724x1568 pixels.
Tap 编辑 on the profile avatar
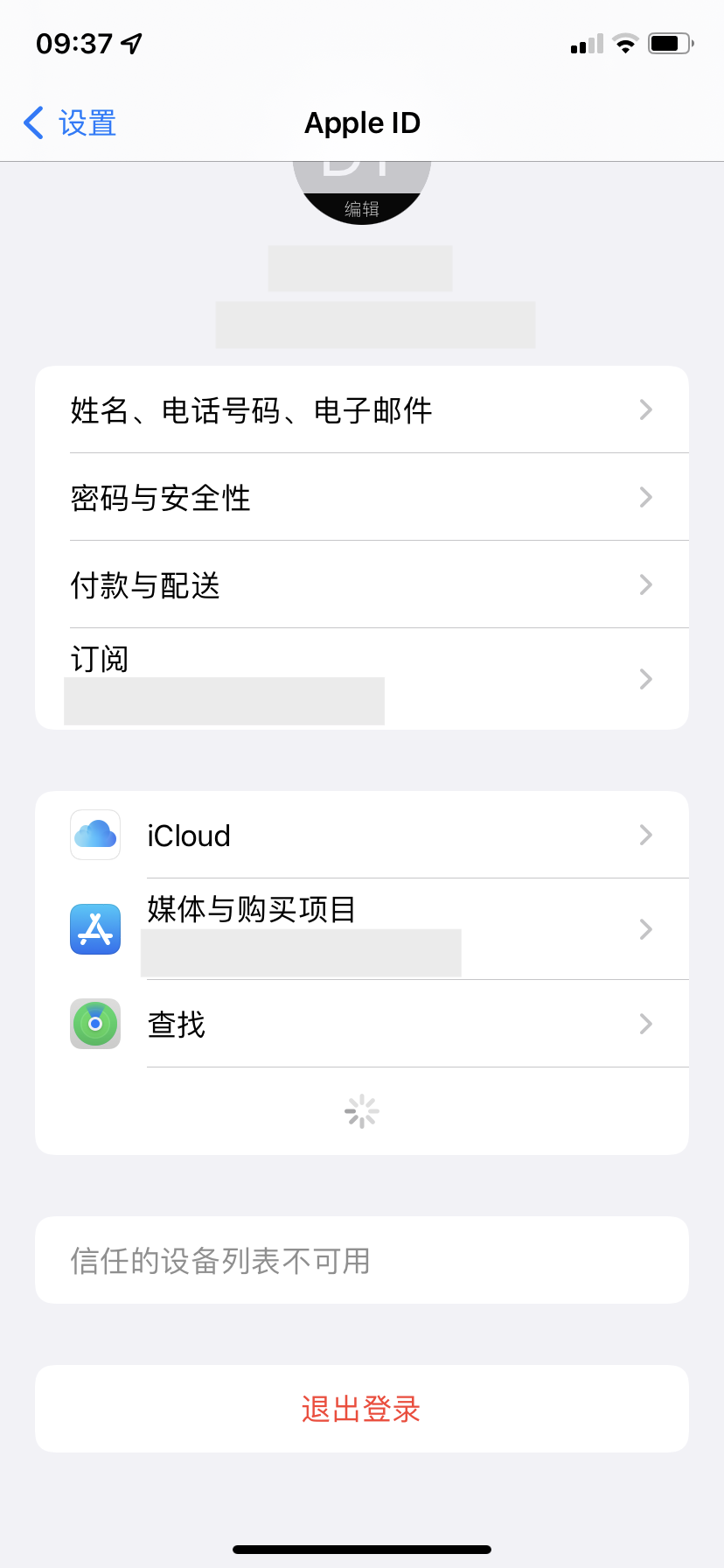point(362,208)
